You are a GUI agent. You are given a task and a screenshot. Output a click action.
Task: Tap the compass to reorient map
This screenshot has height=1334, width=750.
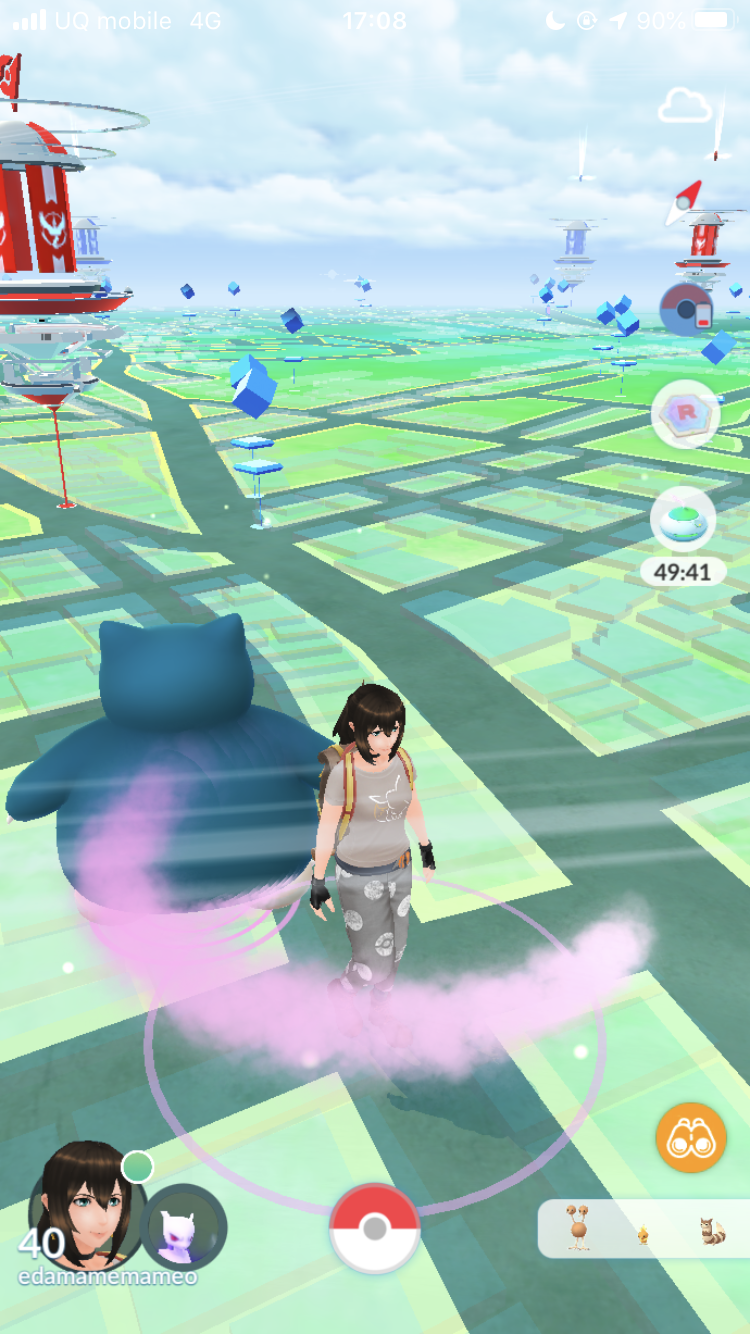pyautogui.click(x=684, y=203)
